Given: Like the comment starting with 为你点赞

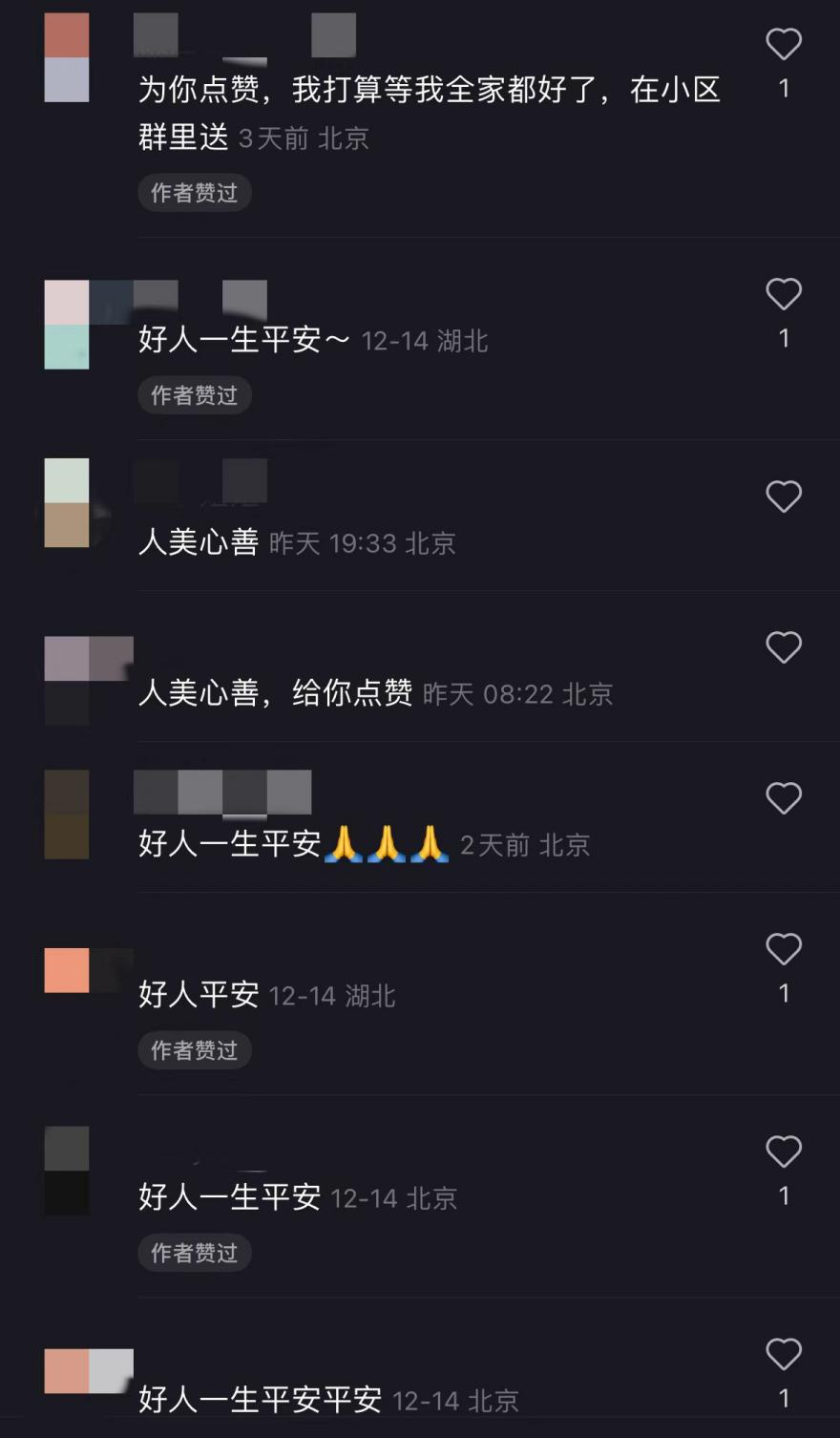Looking at the screenshot, I should point(784,45).
